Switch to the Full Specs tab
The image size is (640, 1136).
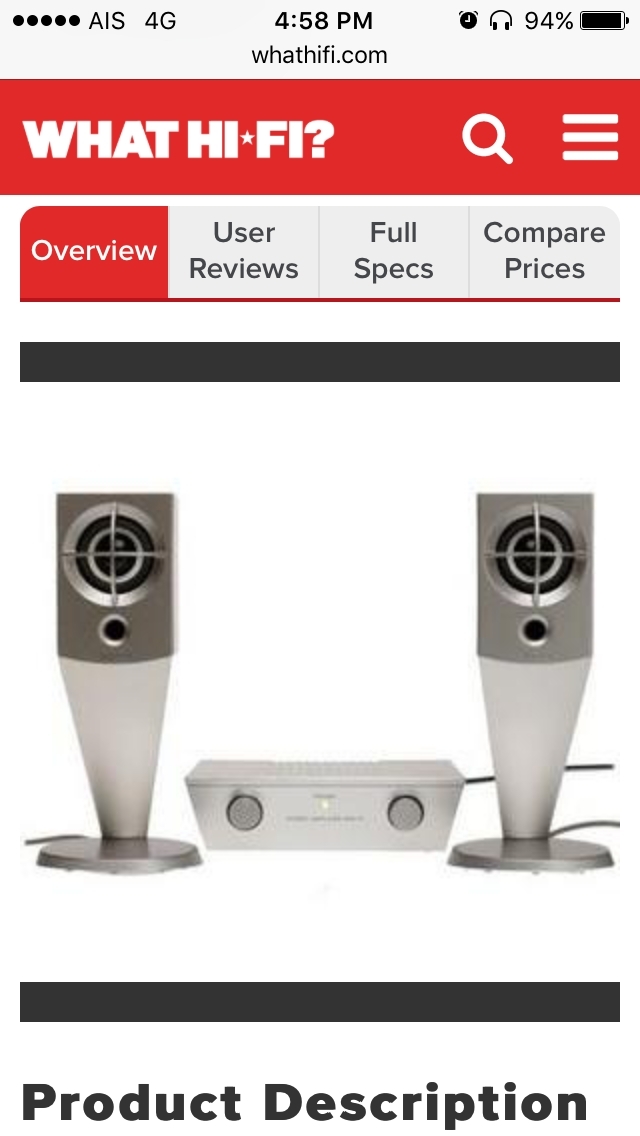(x=394, y=251)
